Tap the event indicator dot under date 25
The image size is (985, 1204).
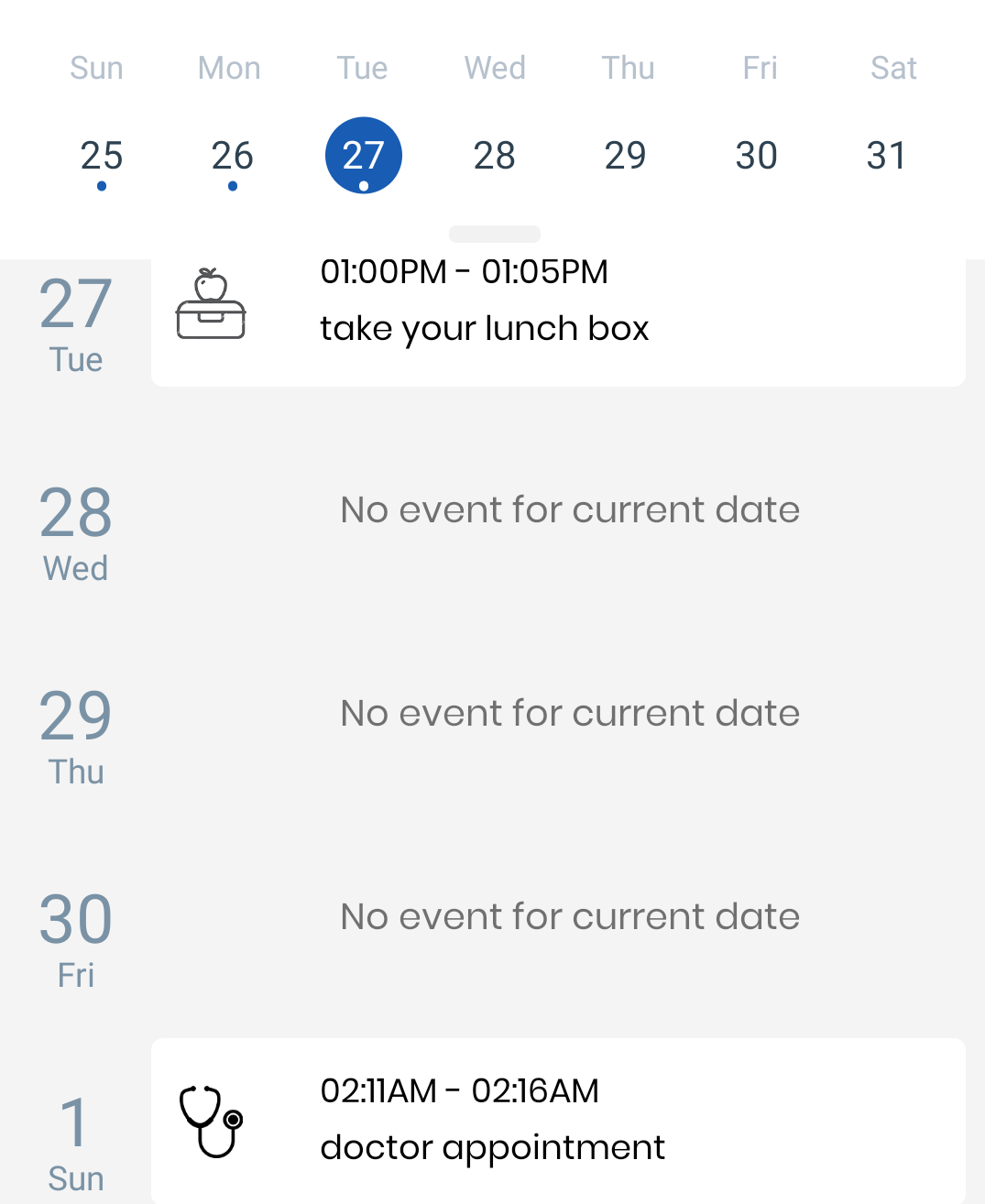point(101,188)
